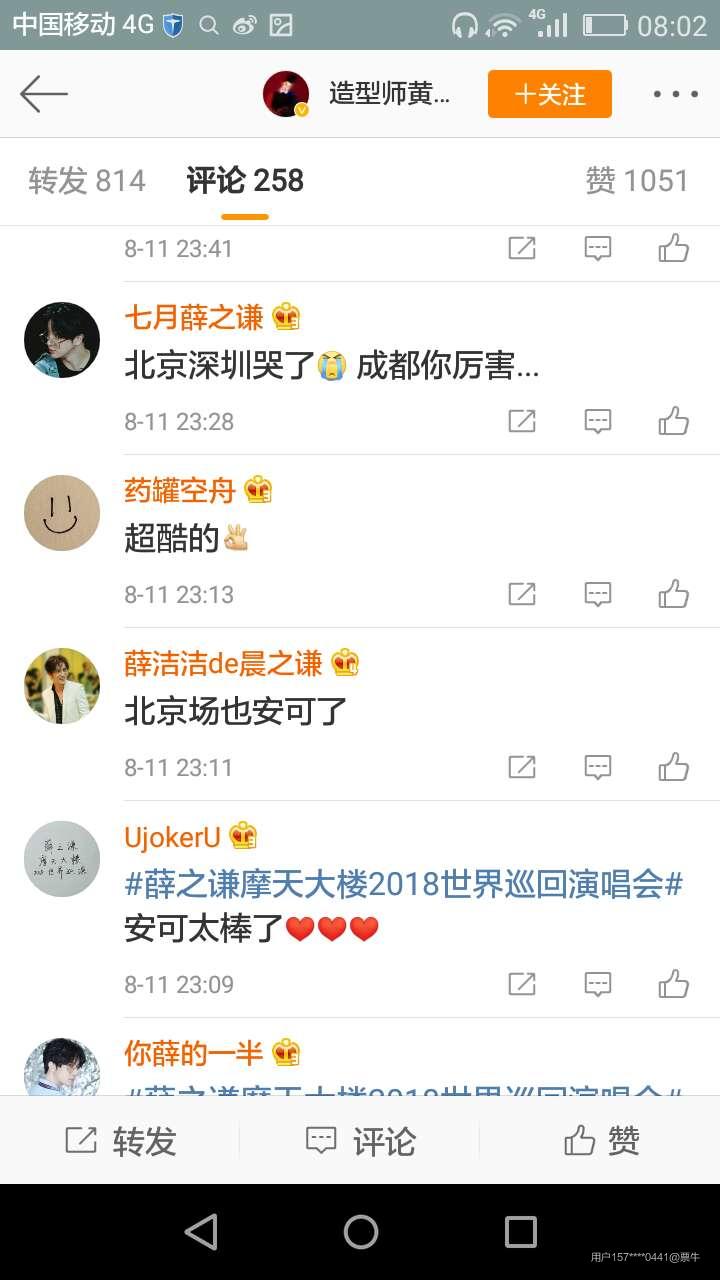Open hashtag #薛之谦摩天大楼2018世界巡回演唱会# in UjokerU's comment
Screen dimensions: 720x1280
pos(404,884)
